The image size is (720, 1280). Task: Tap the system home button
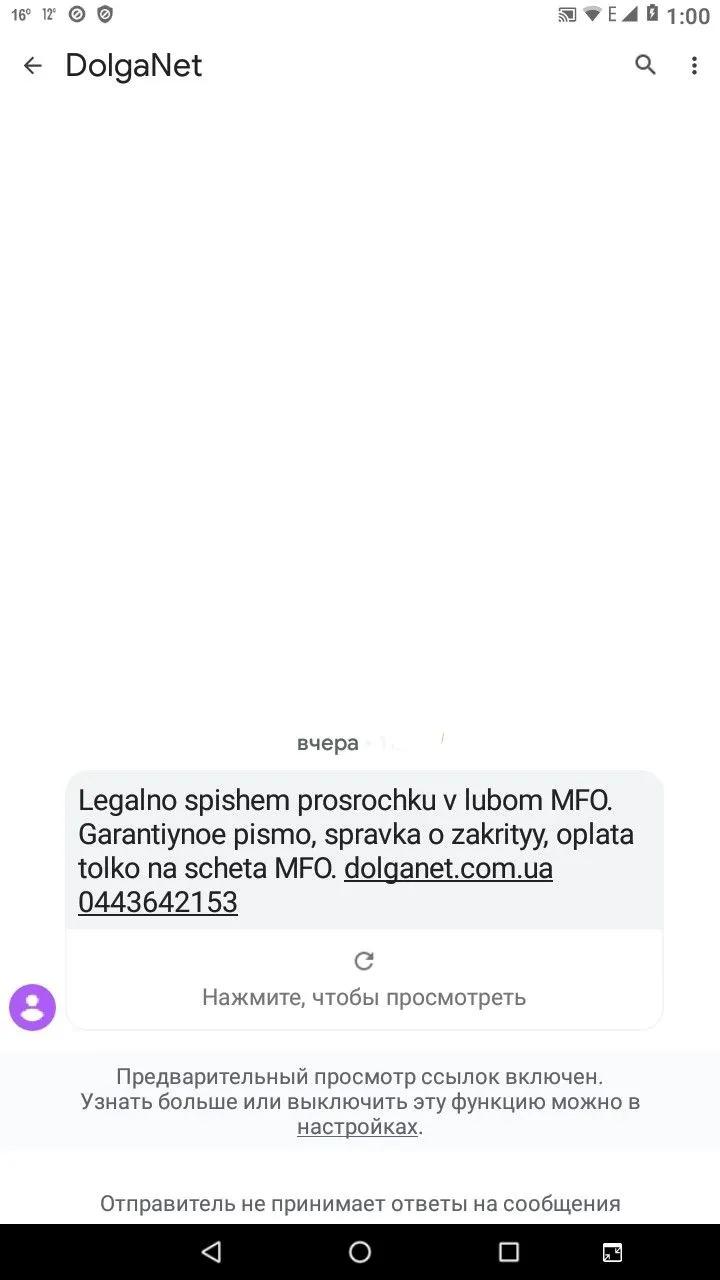coord(360,1252)
